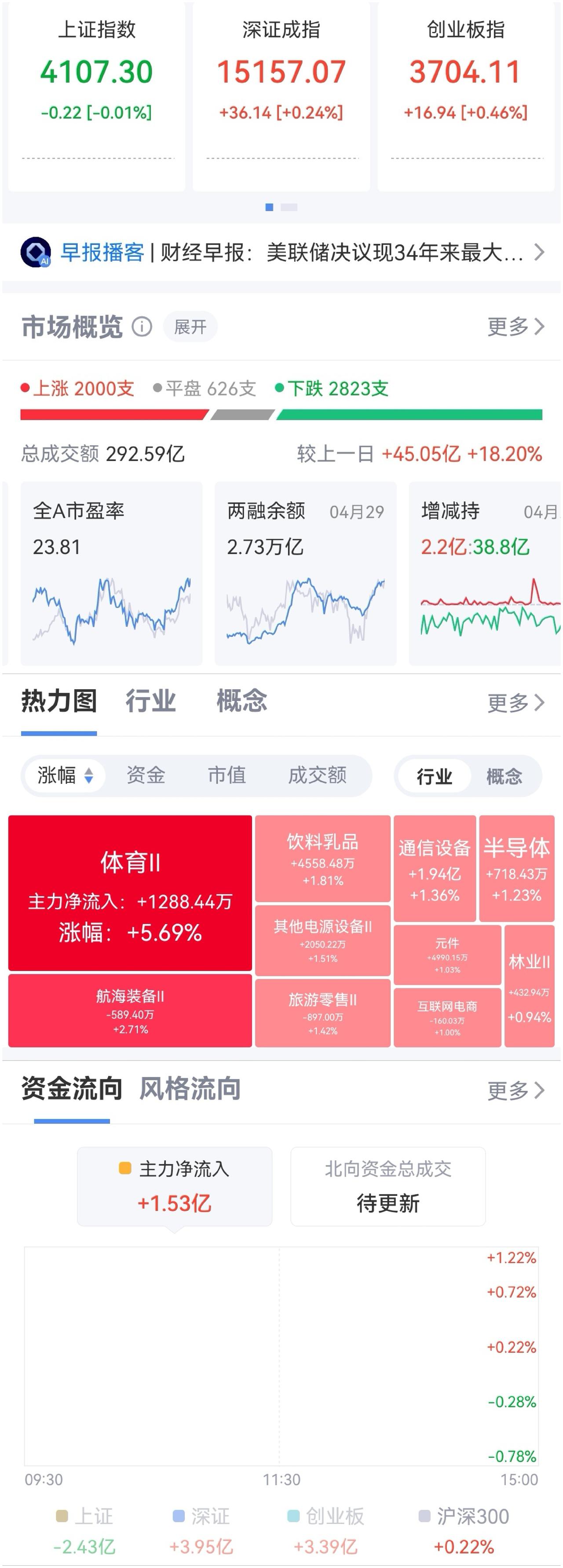Toggle the 涨幅 sort option

65,775
